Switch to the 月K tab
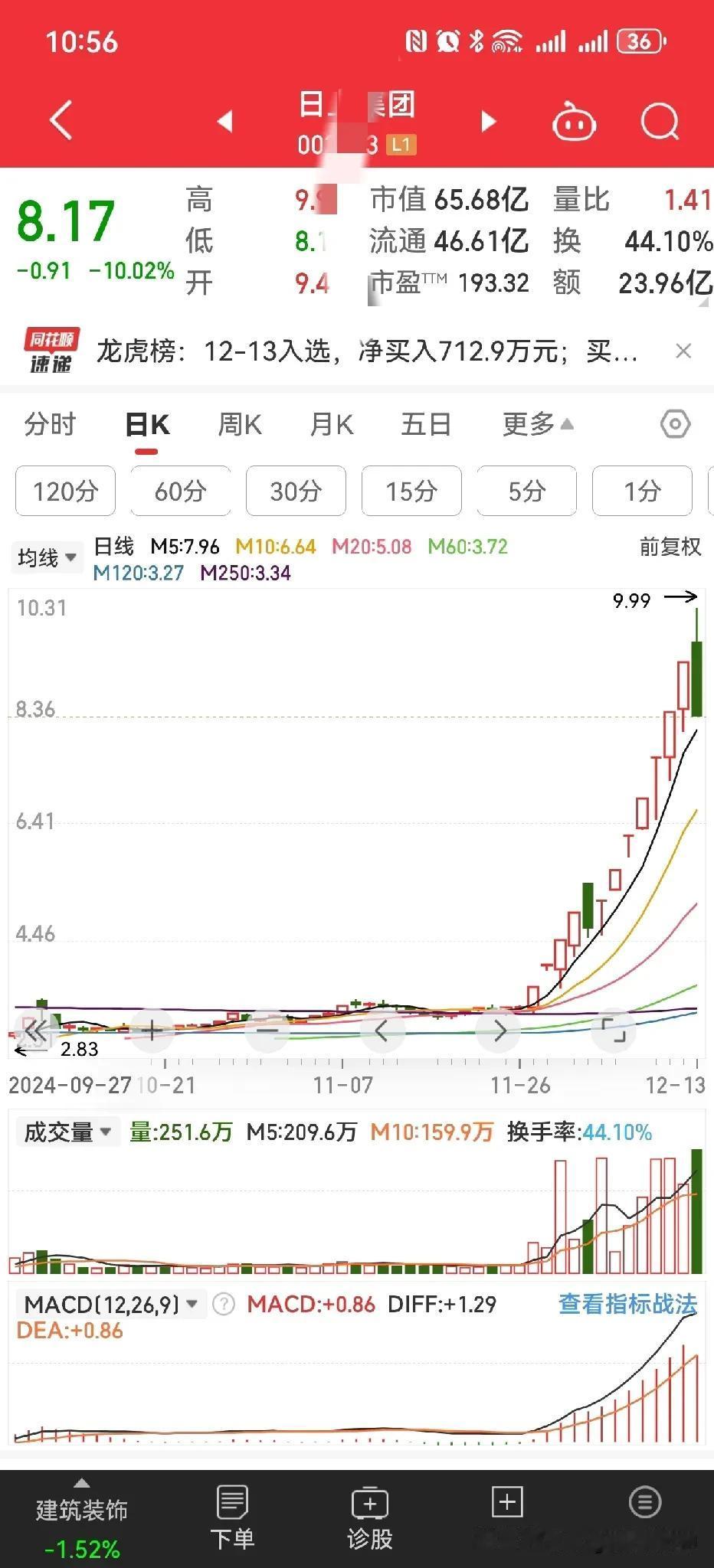 (331, 424)
